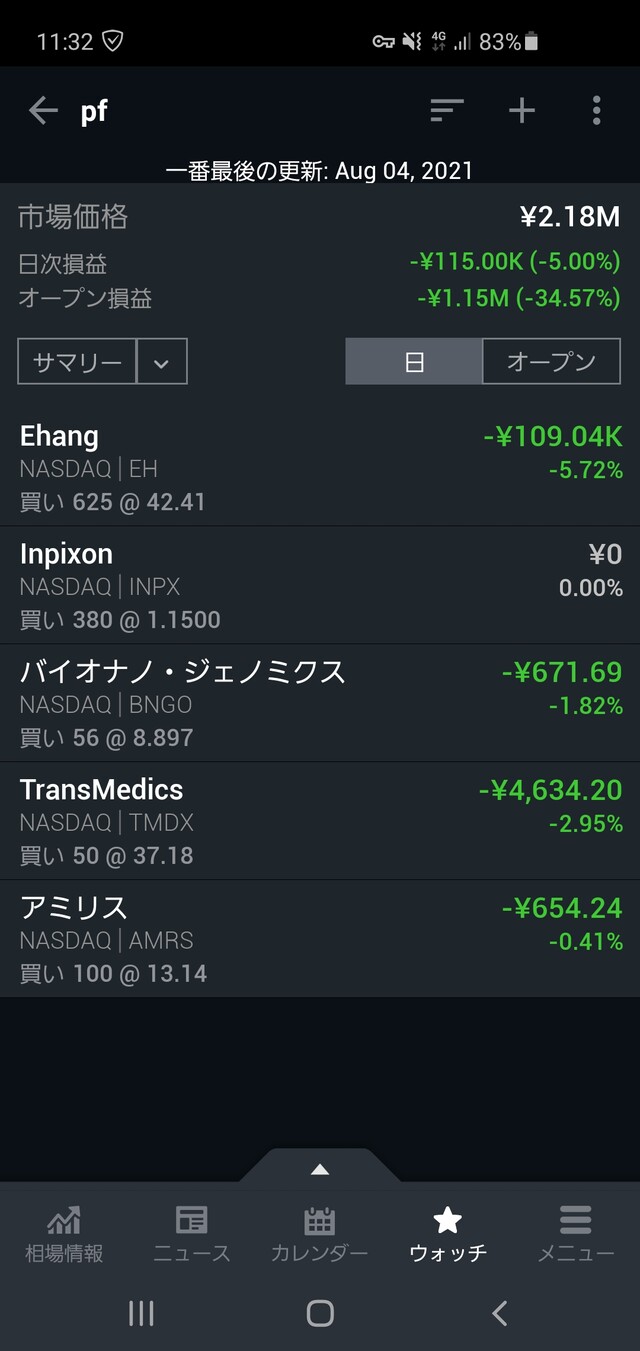Open the カレンダー tab
Image resolution: width=640 pixels, height=1351 pixels.
coord(319,1233)
